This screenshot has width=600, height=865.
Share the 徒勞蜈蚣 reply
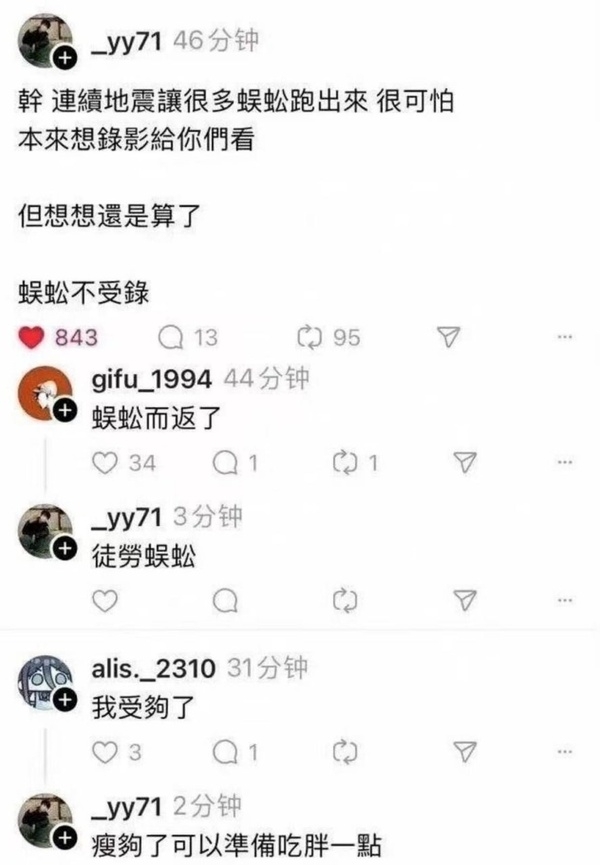coord(464,598)
